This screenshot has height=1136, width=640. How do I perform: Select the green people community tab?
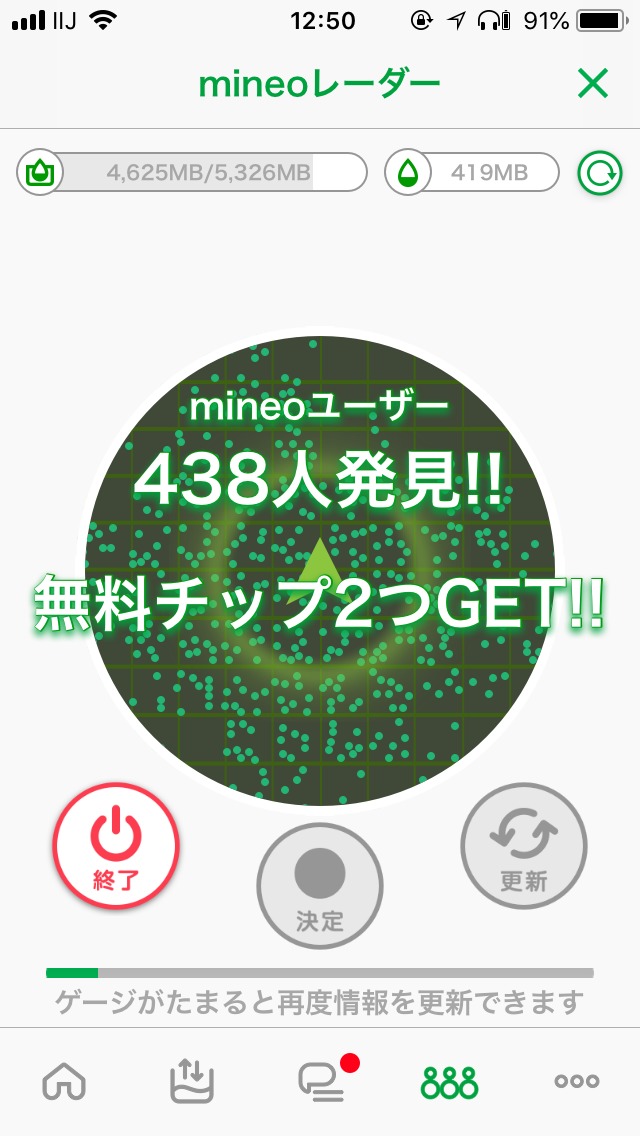coord(449,1081)
